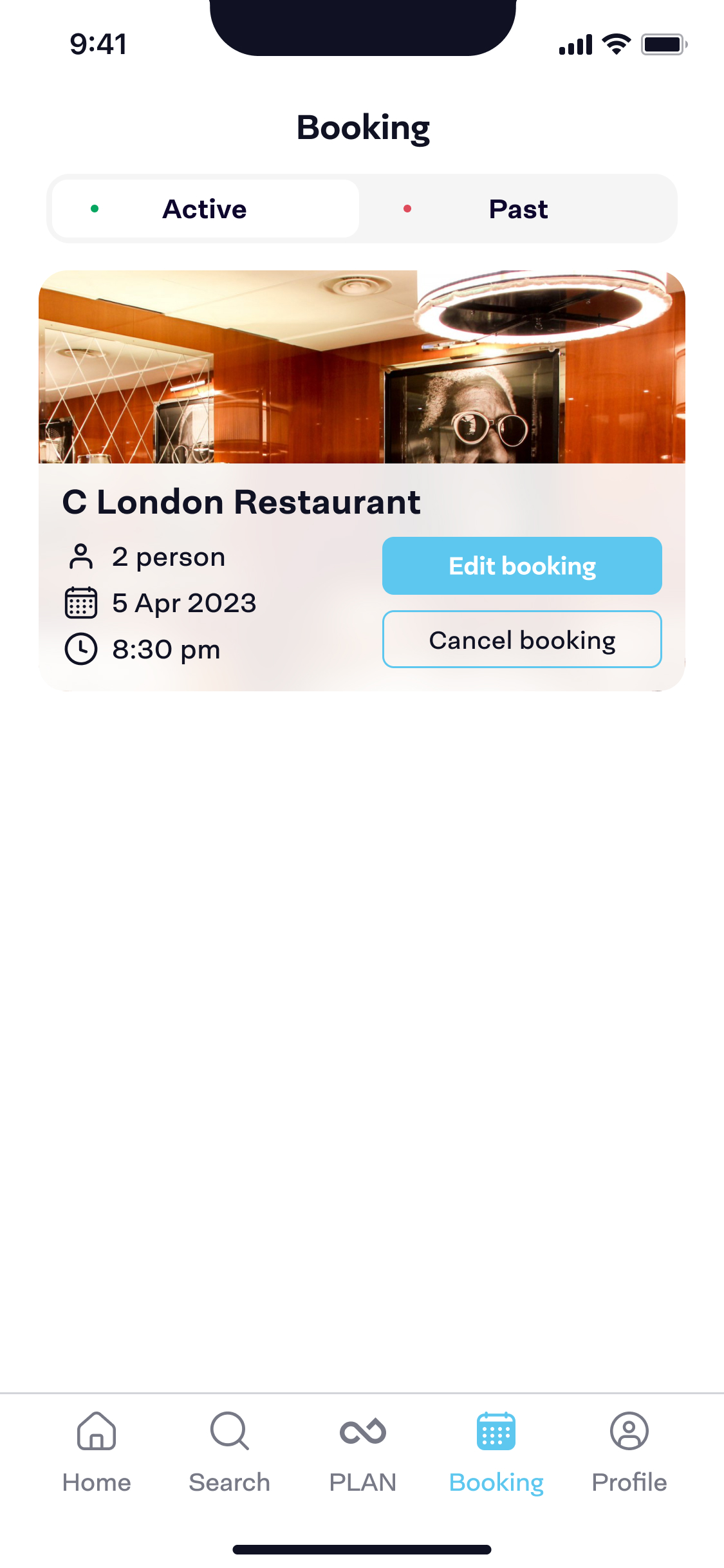Viewport: 724px width, 1568px height.
Task: Switch to the Past bookings tab
Action: [517, 209]
